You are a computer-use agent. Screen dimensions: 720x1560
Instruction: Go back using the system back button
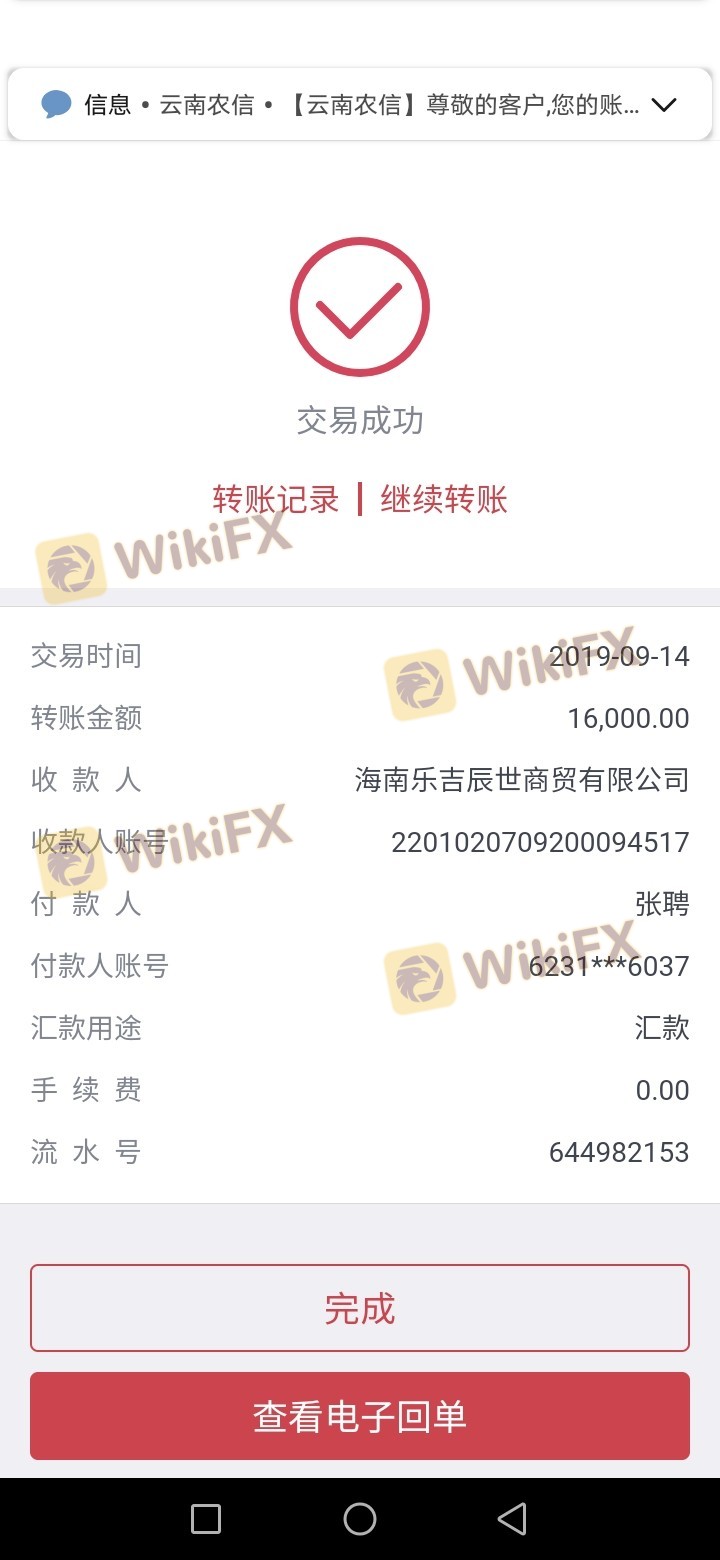(x=512, y=1519)
